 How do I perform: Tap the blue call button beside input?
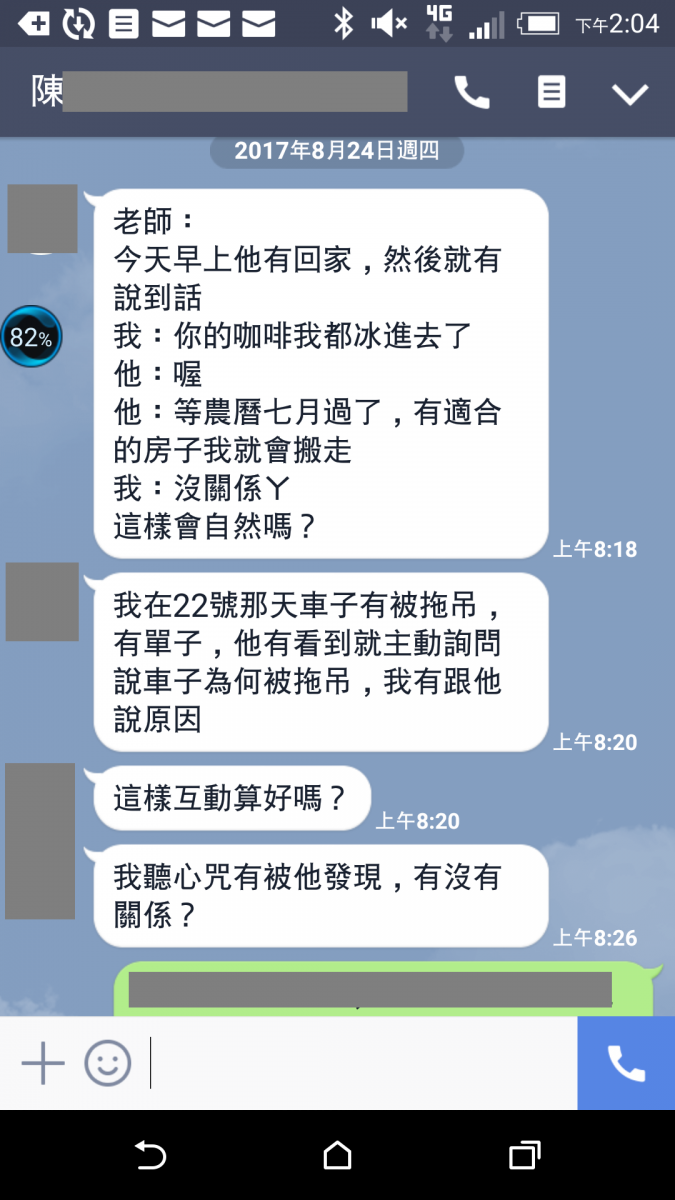coord(626,1063)
